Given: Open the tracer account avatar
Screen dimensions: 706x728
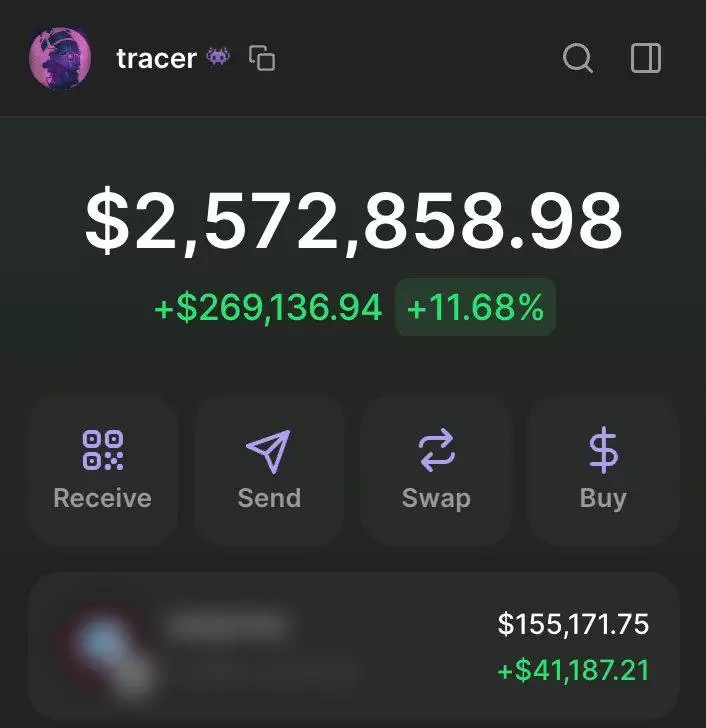Looking at the screenshot, I should click(60, 58).
